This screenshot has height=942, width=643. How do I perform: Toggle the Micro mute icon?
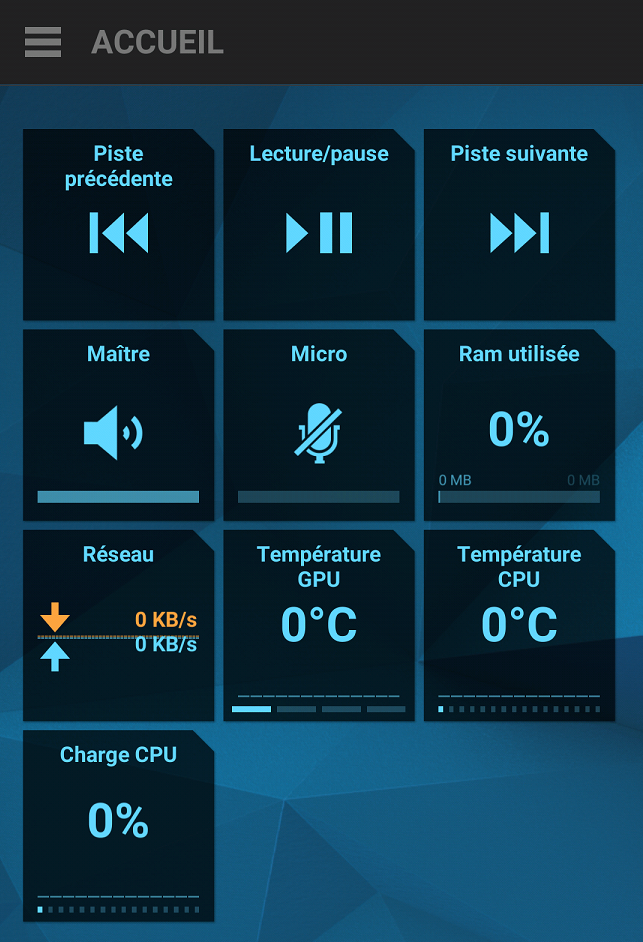click(x=319, y=433)
